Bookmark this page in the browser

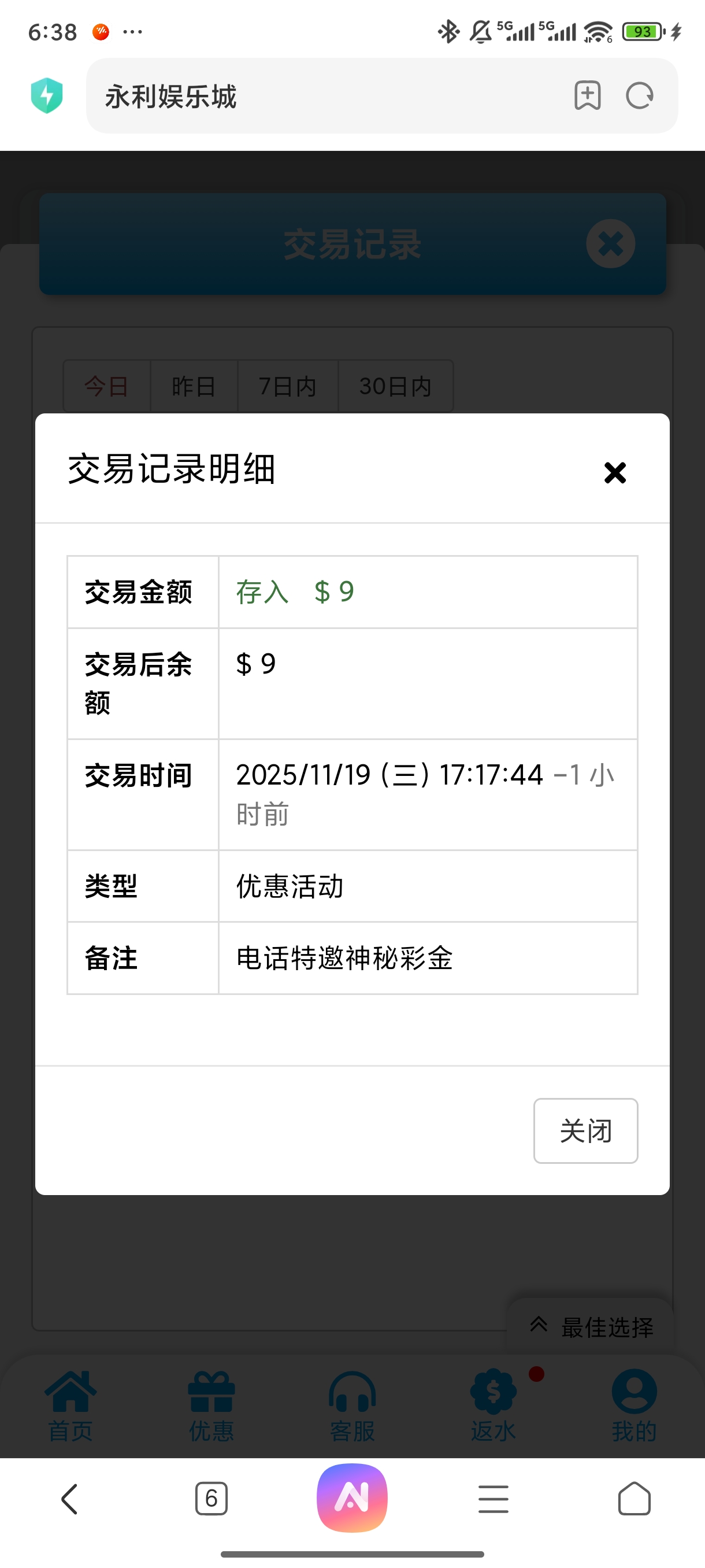(587, 95)
